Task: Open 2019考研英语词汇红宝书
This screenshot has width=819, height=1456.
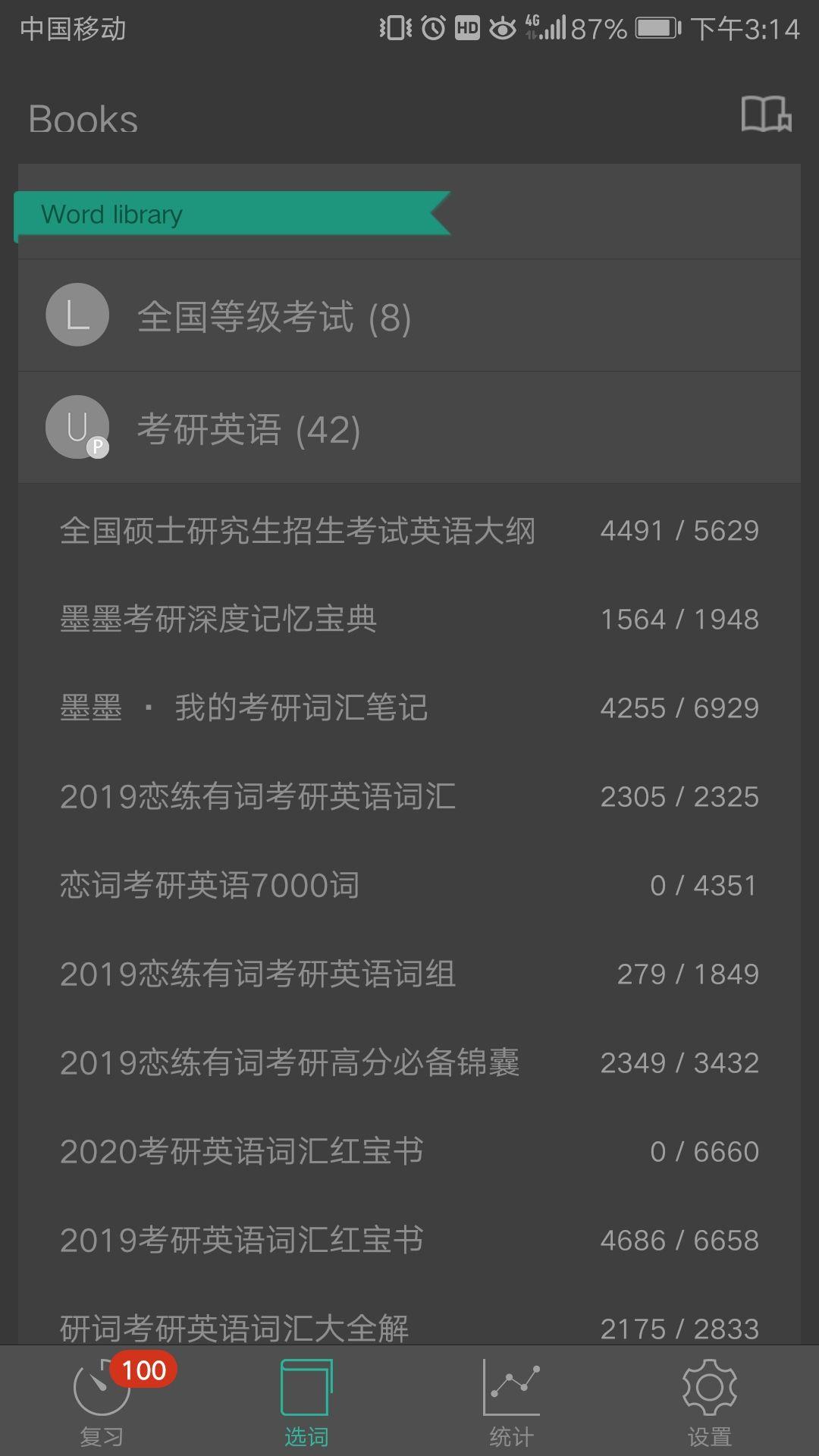Action: pyautogui.click(x=409, y=1241)
